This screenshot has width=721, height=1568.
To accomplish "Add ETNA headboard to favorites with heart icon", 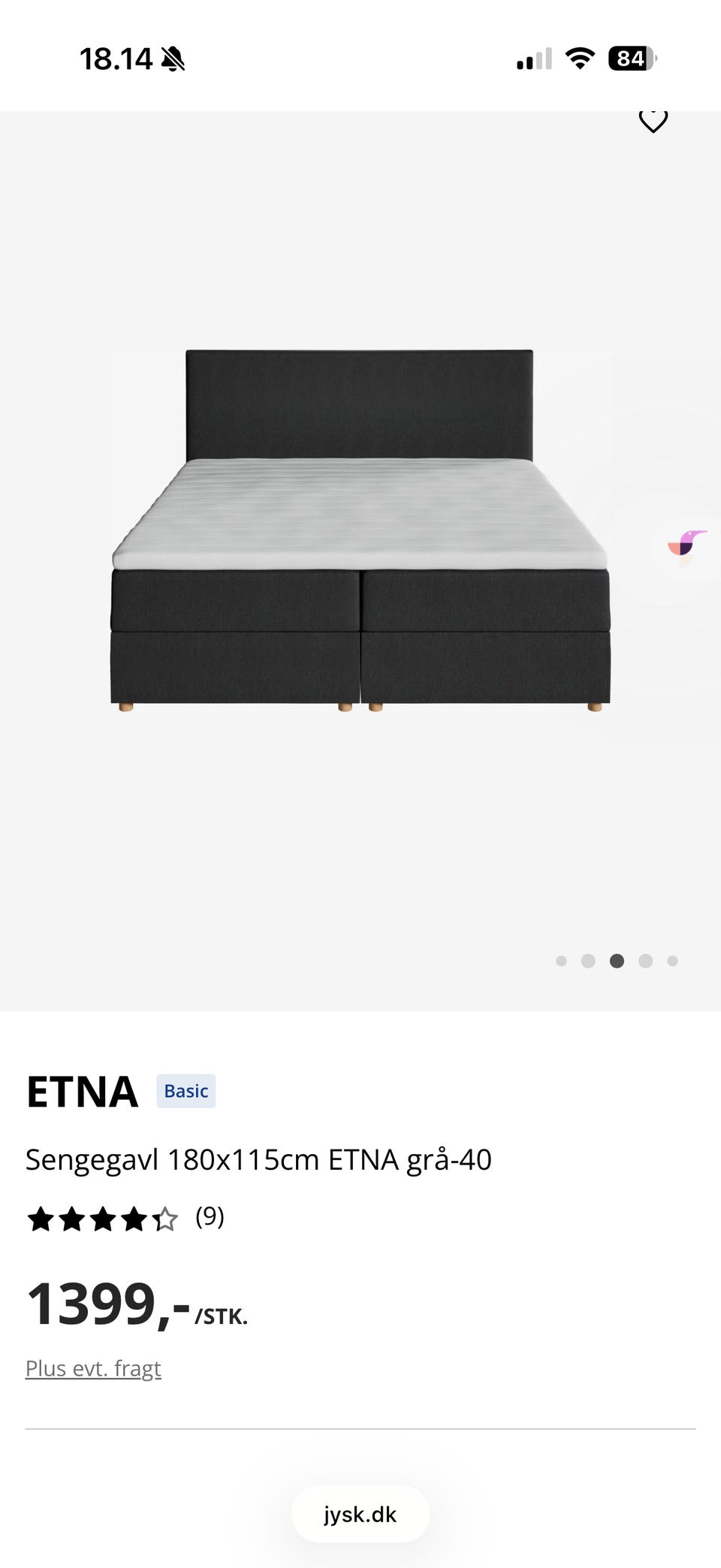I will (653, 121).
